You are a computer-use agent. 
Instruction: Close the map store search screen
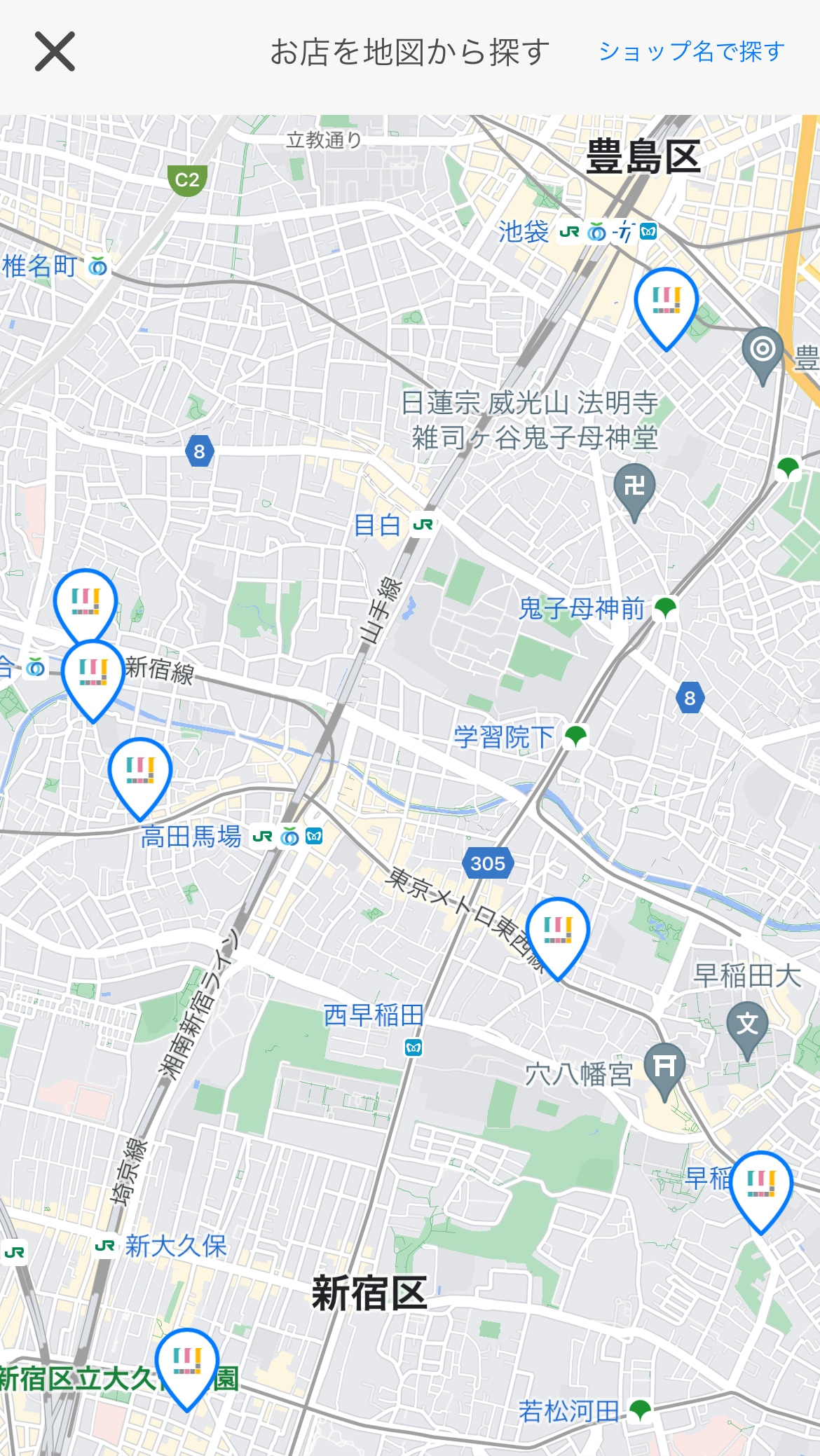tap(55, 52)
